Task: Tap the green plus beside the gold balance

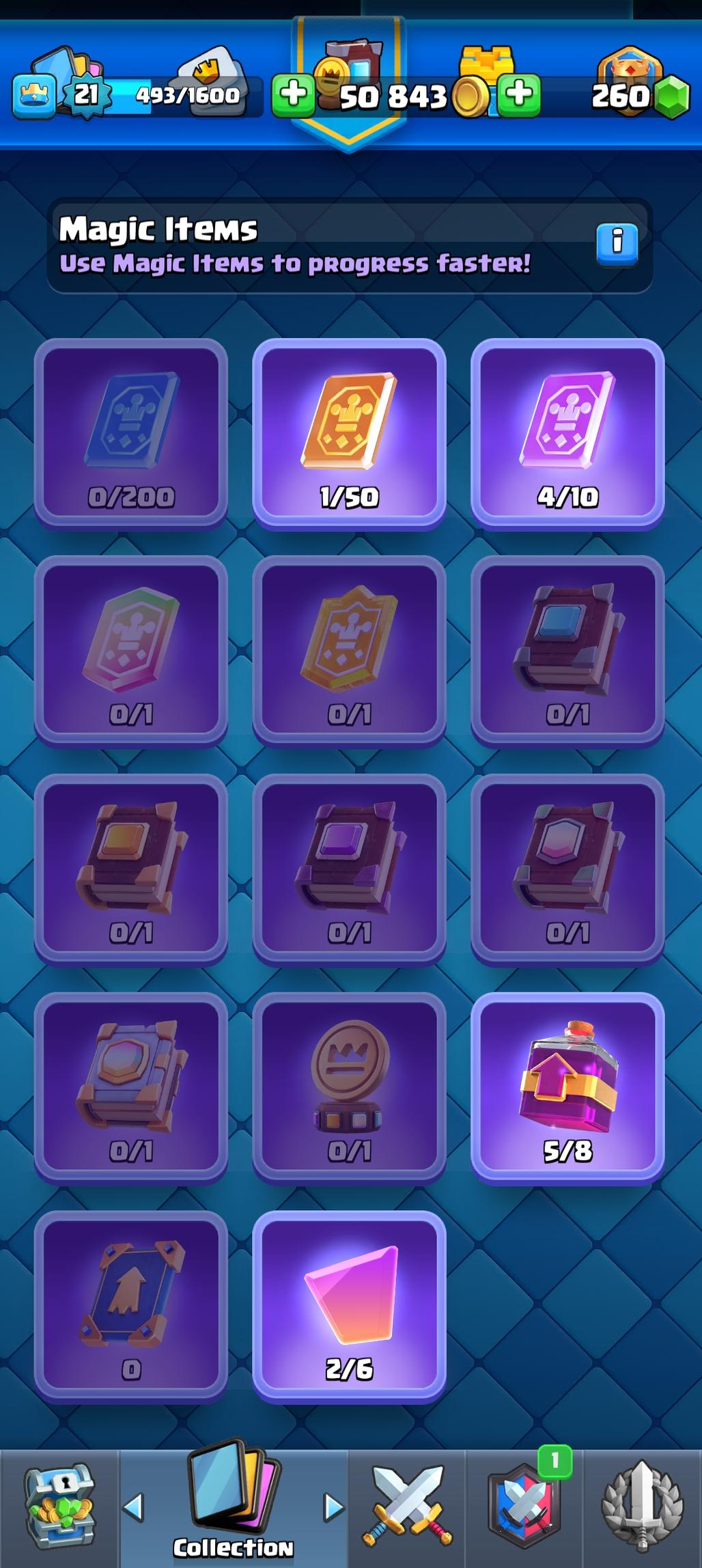Action: [x=293, y=95]
